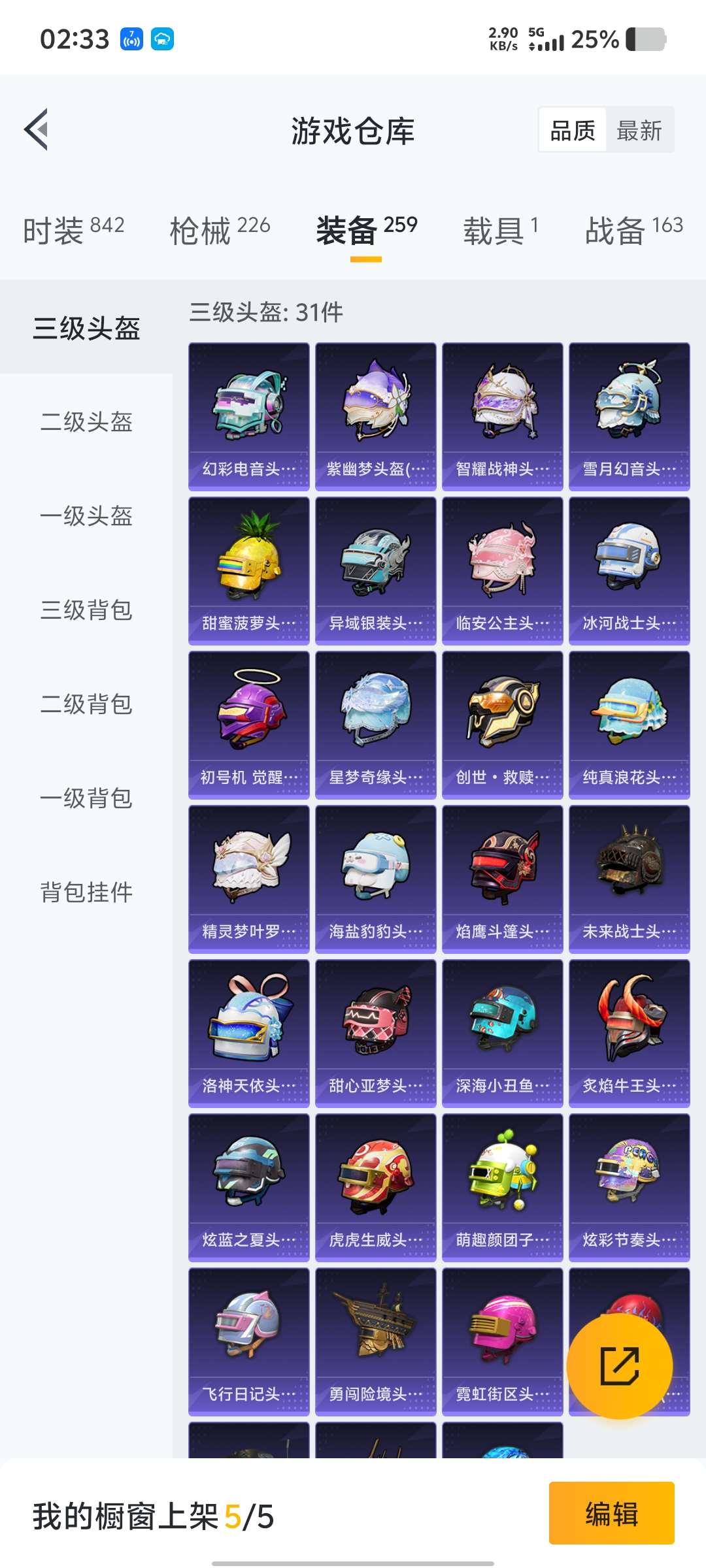Viewport: 706px width, 1568px height.
Task: Go back using the top-left arrow
Action: (x=37, y=129)
